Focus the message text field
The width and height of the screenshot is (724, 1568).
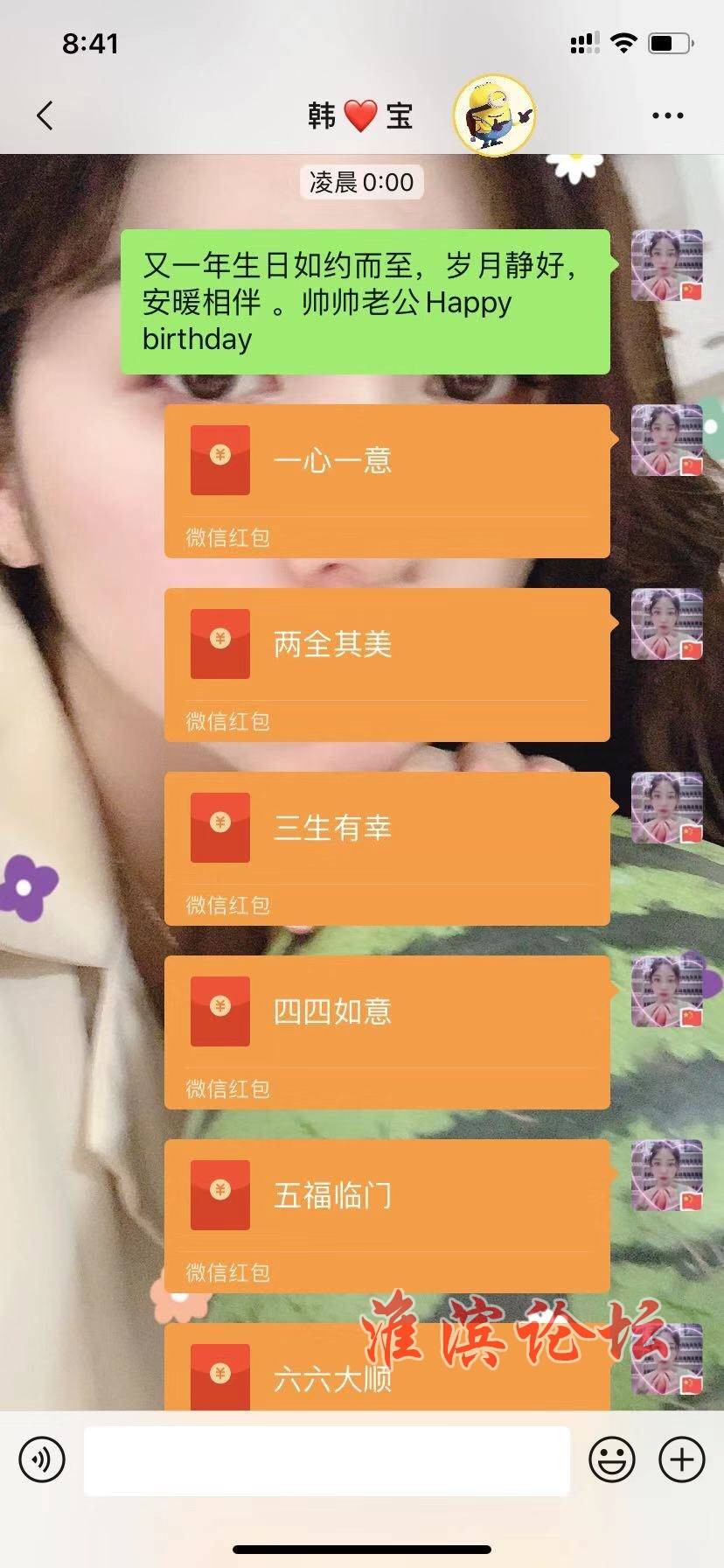coord(326,1460)
